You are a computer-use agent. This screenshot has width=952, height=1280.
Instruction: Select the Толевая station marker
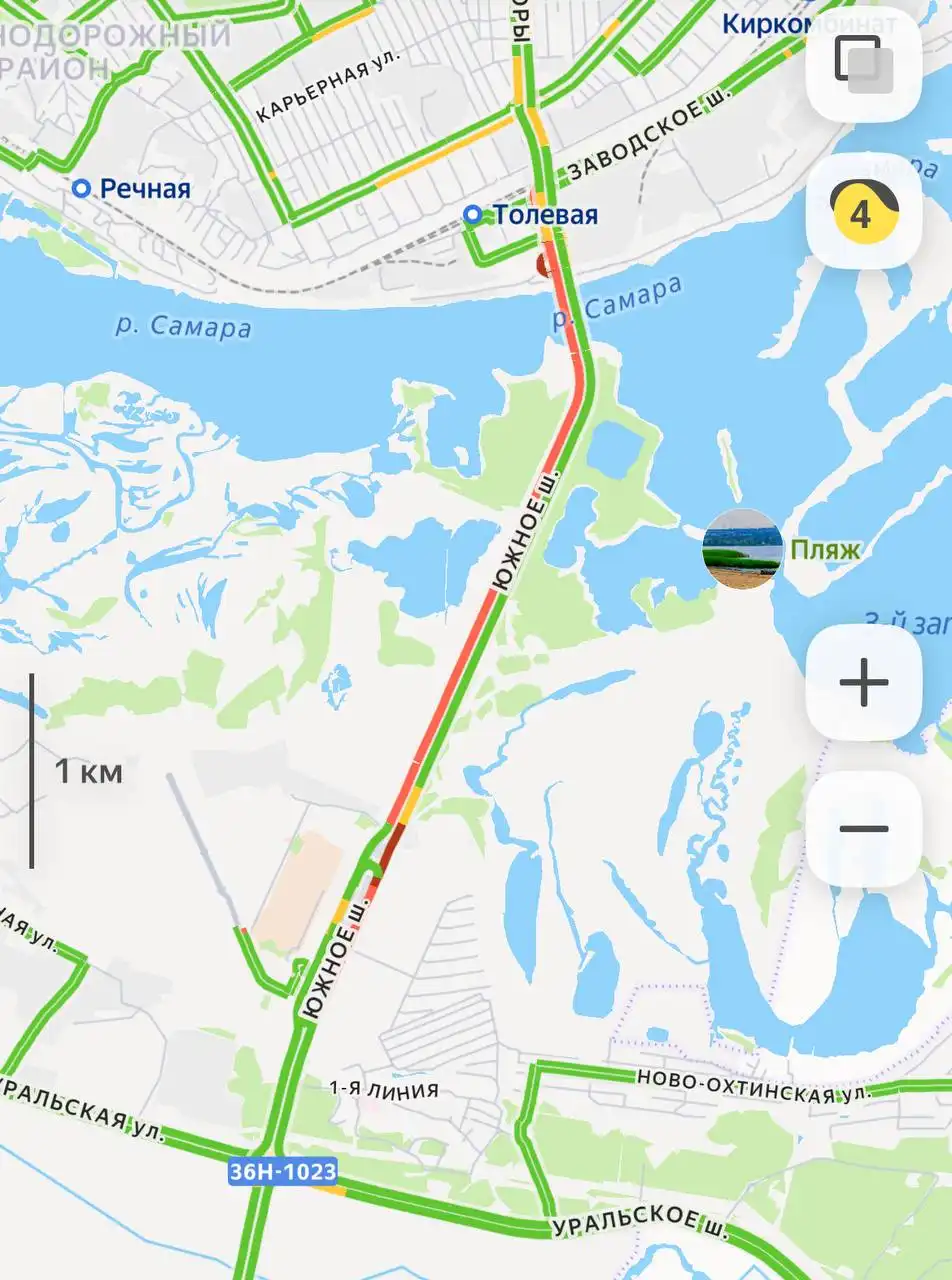(x=472, y=215)
